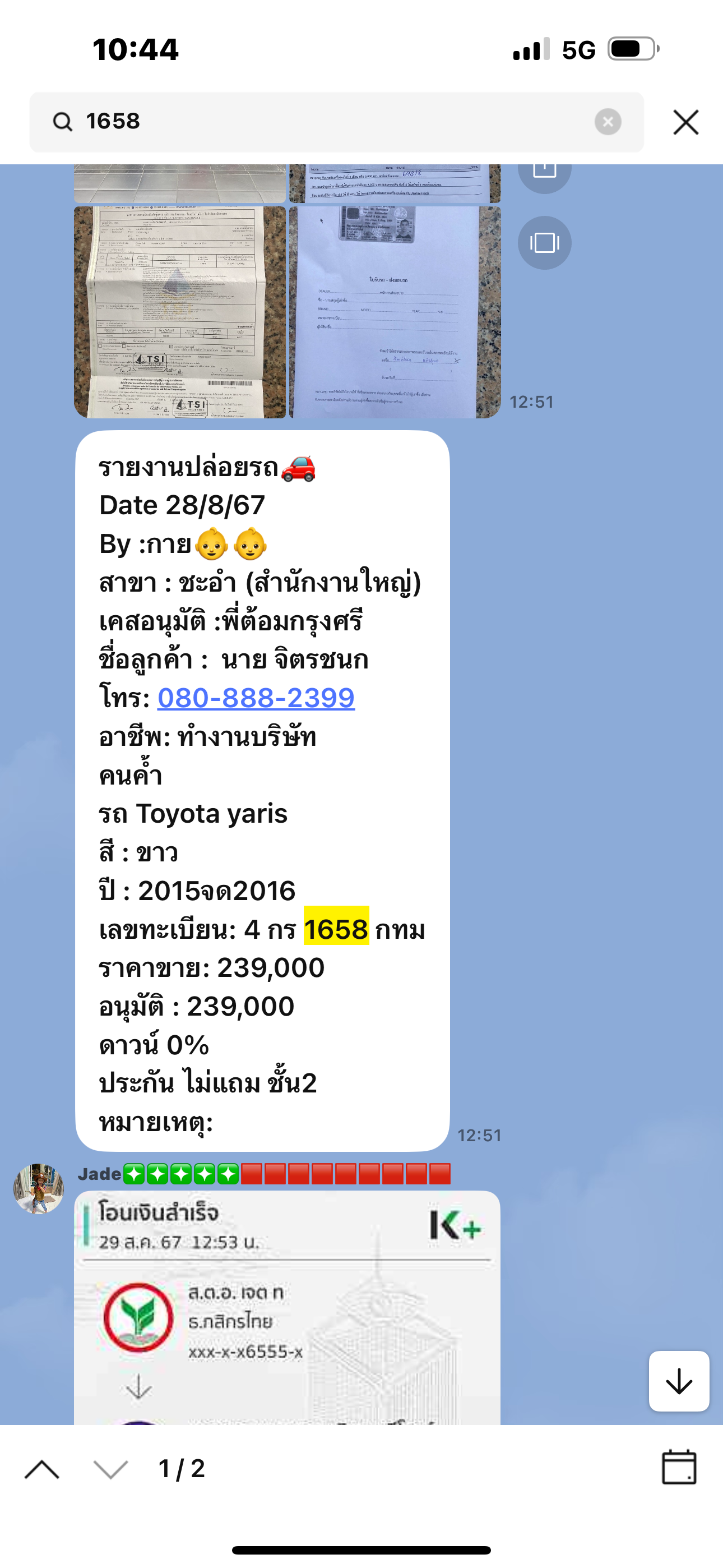The image size is (723, 1568).
Task: Go to next search result
Action: click(111, 1469)
